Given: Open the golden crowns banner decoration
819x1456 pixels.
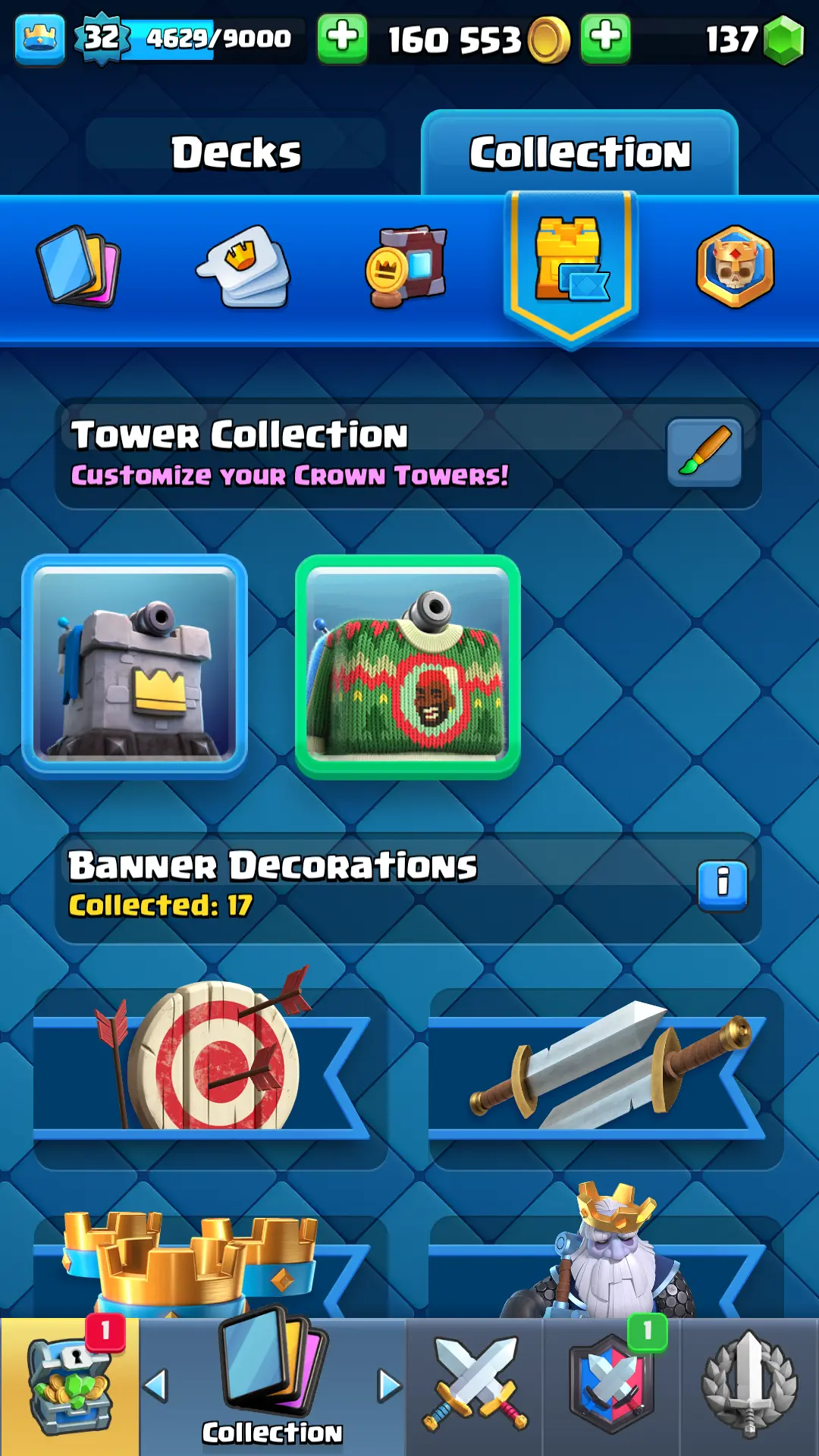Looking at the screenshot, I should tap(209, 1263).
